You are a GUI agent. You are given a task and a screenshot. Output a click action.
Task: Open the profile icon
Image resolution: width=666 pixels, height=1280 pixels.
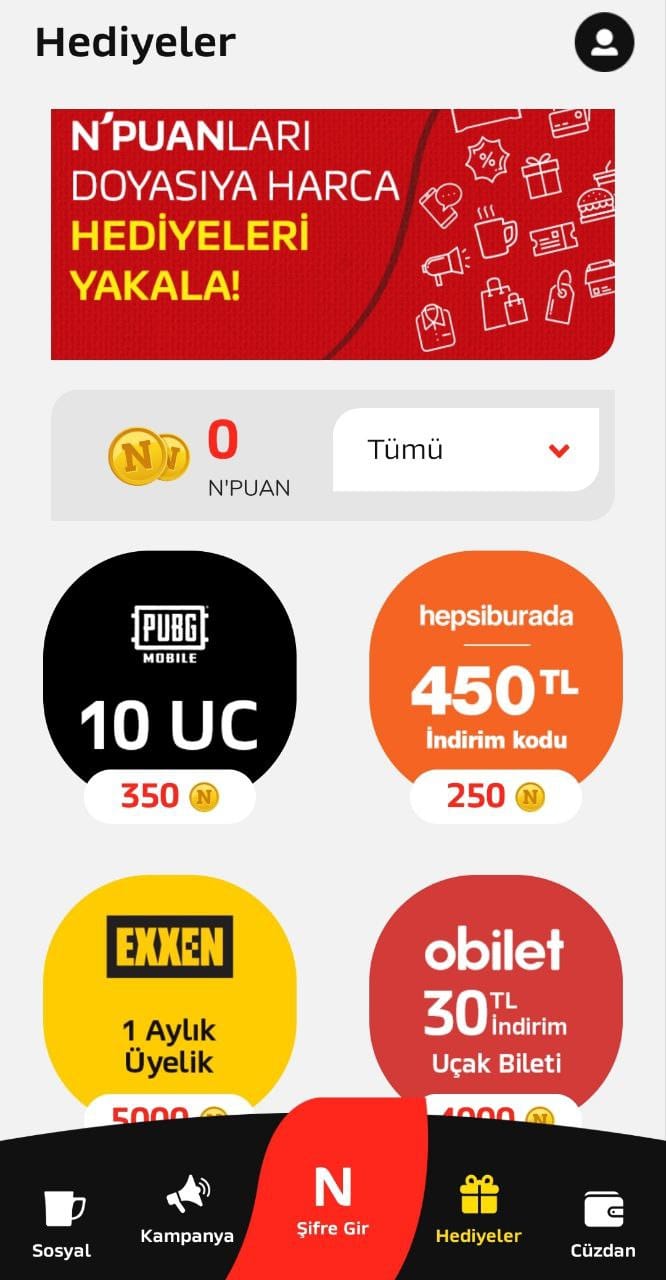pyautogui.click(x=604, y=43)
